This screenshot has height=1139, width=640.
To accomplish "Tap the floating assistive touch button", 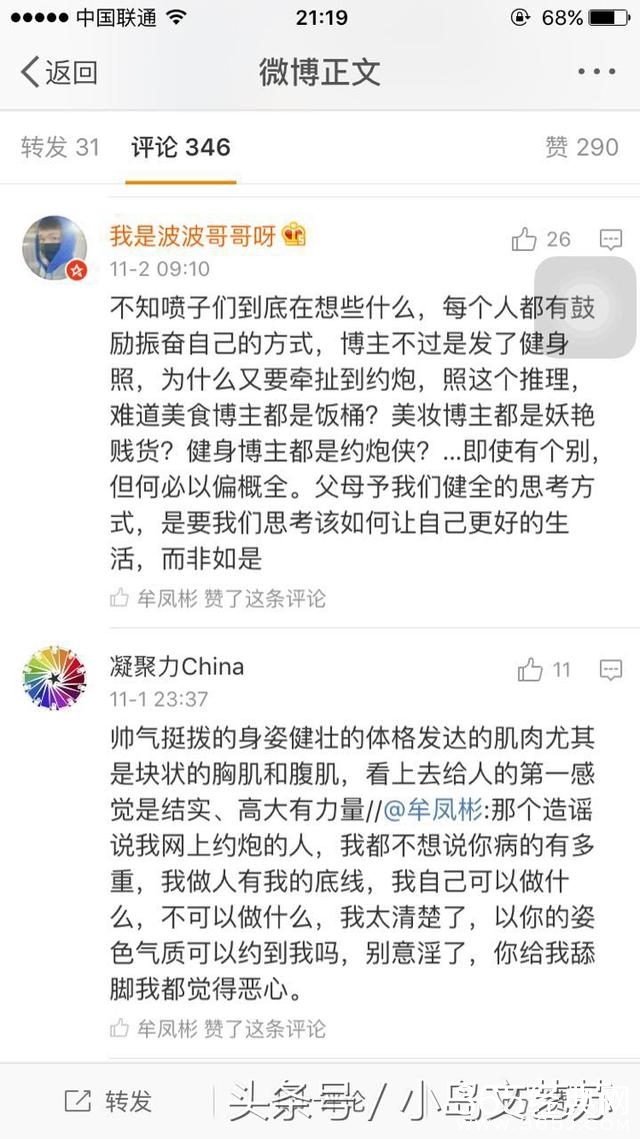I will point(586,307).
